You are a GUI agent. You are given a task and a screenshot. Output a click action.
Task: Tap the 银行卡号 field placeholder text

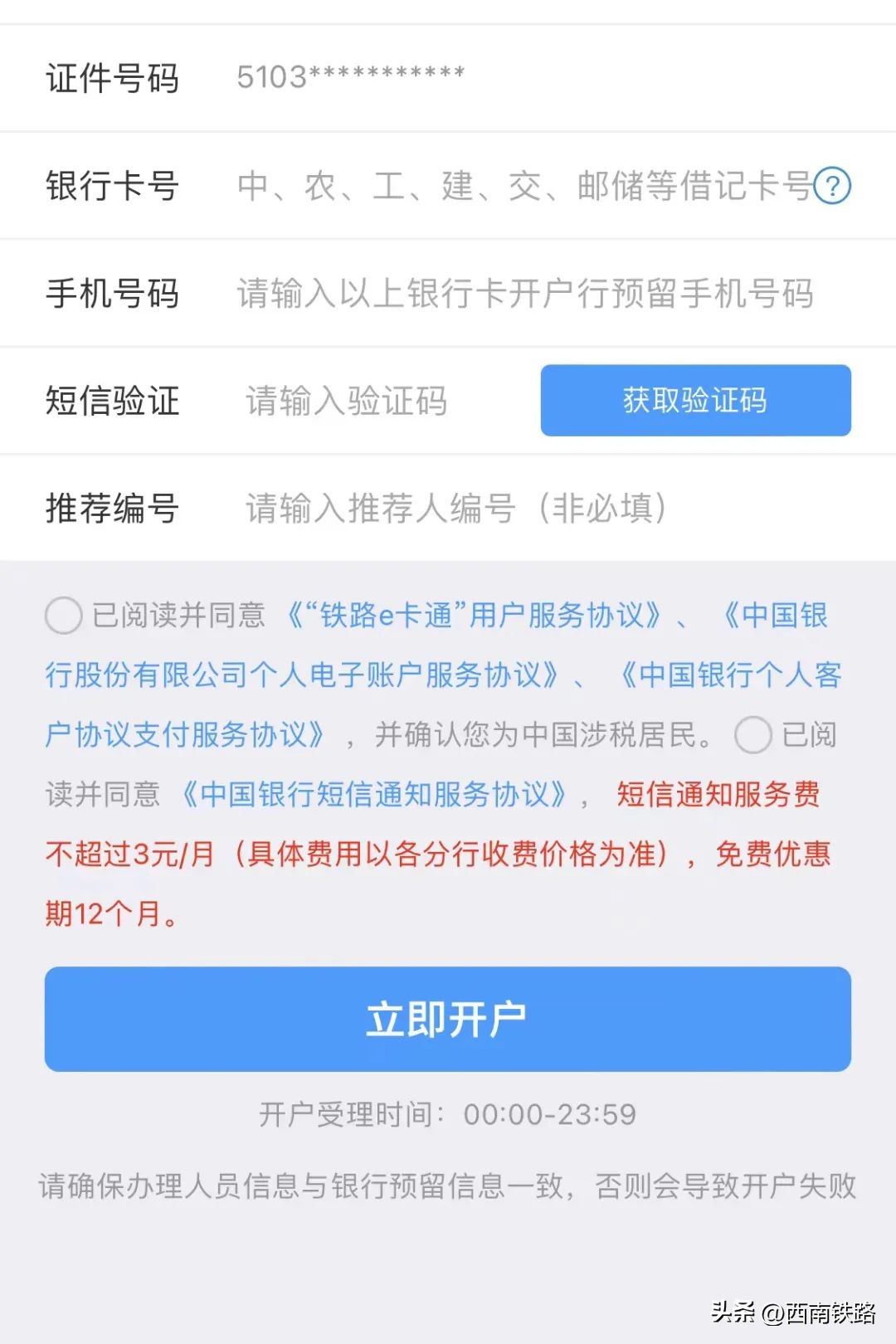pos(523,186)
